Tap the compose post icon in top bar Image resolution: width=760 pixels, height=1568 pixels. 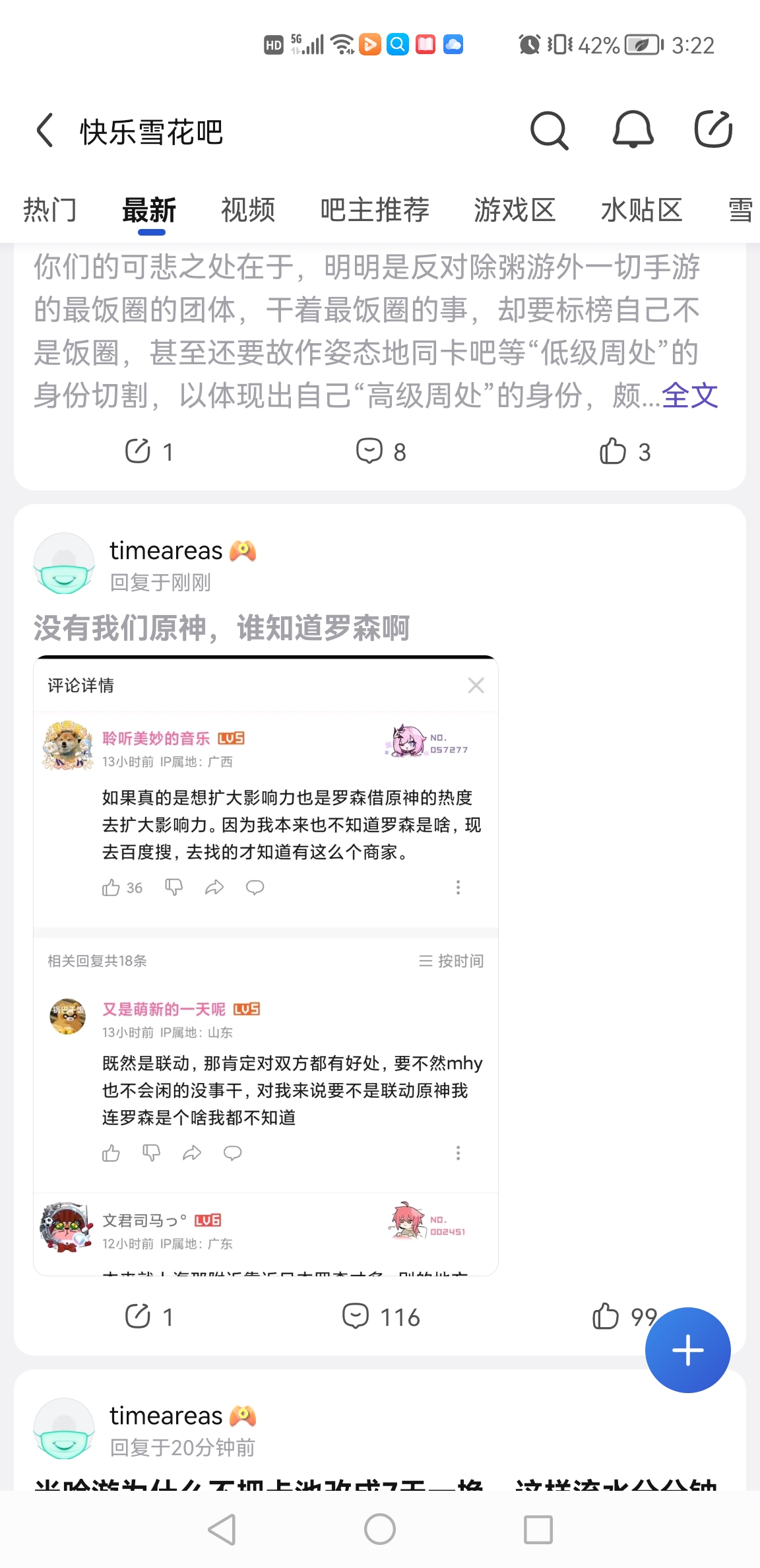[713, 130]
